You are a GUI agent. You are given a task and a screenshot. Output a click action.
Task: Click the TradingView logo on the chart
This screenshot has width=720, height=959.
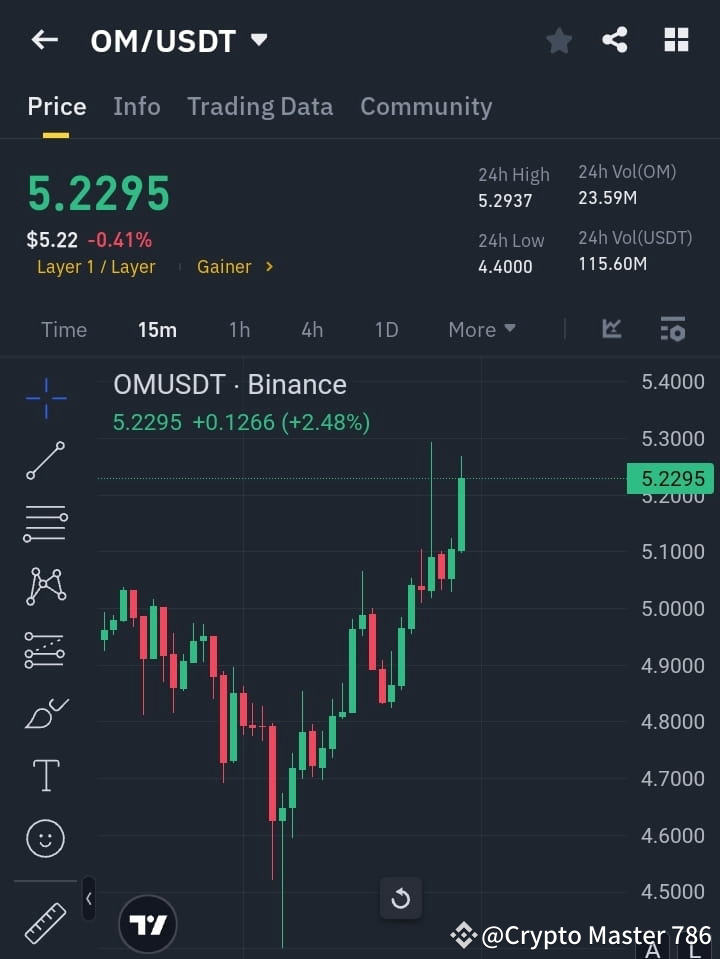pyautogui.click(x=148, y=924)
